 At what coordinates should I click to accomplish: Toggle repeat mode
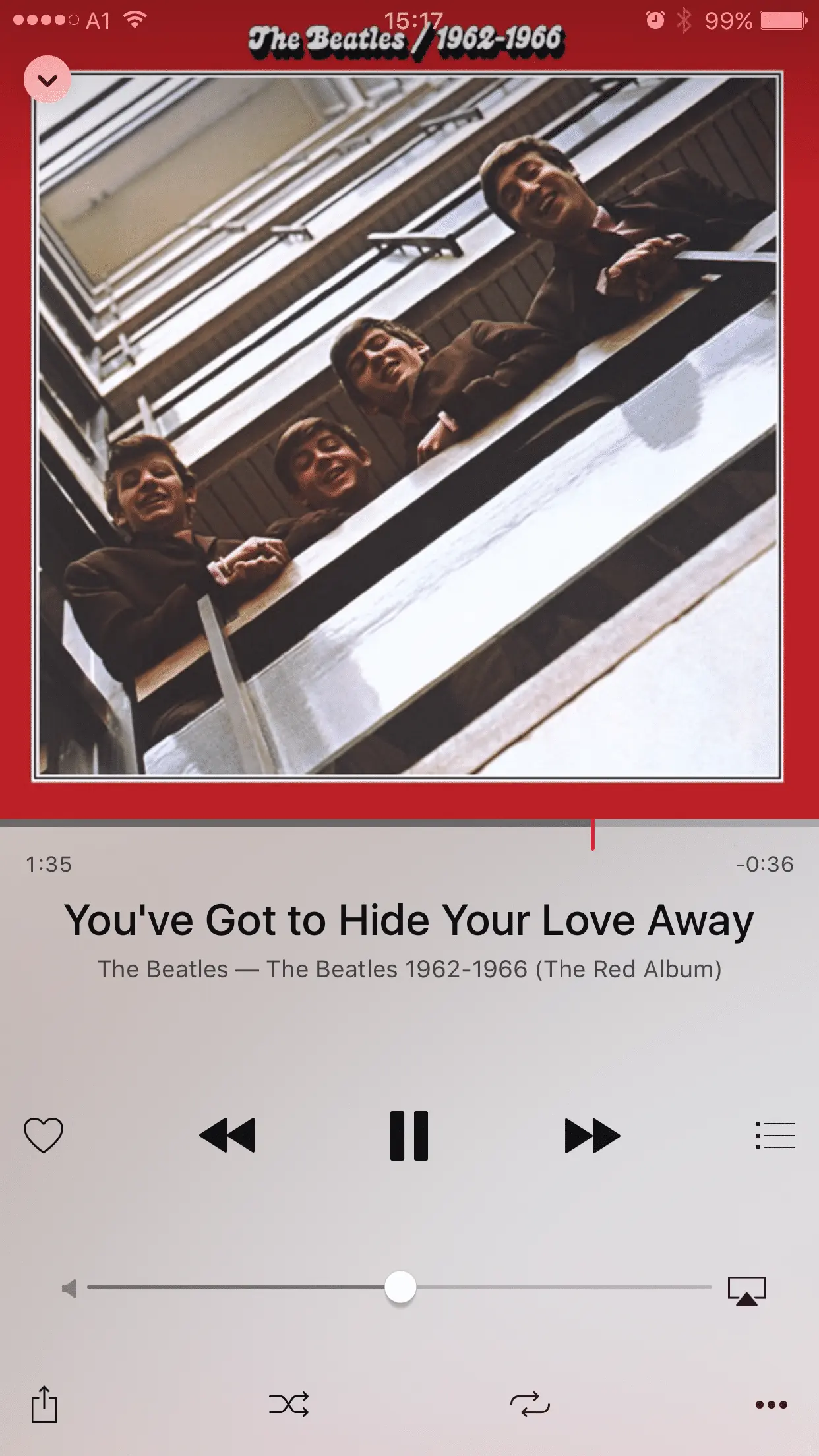click(x=530, y=1405)
